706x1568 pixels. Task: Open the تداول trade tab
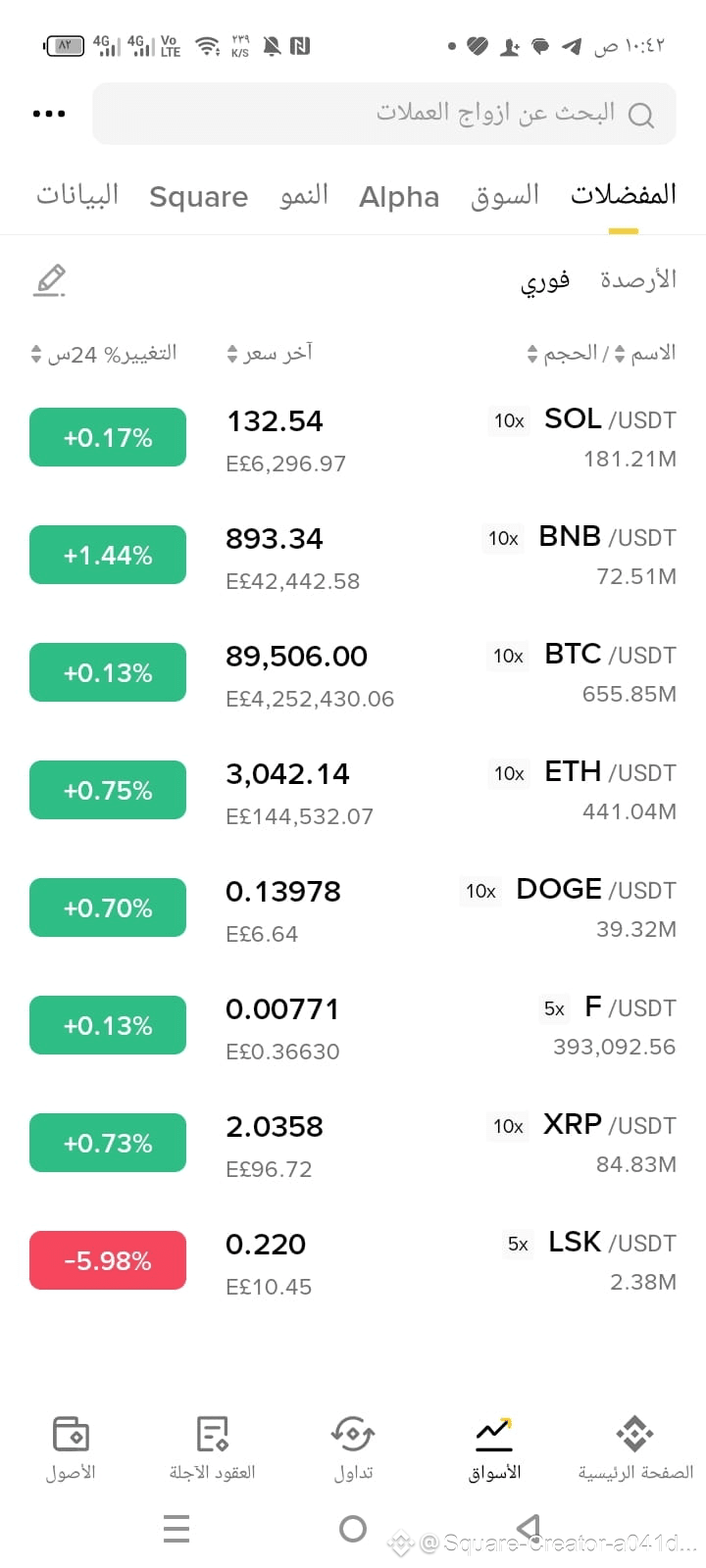353,1448
